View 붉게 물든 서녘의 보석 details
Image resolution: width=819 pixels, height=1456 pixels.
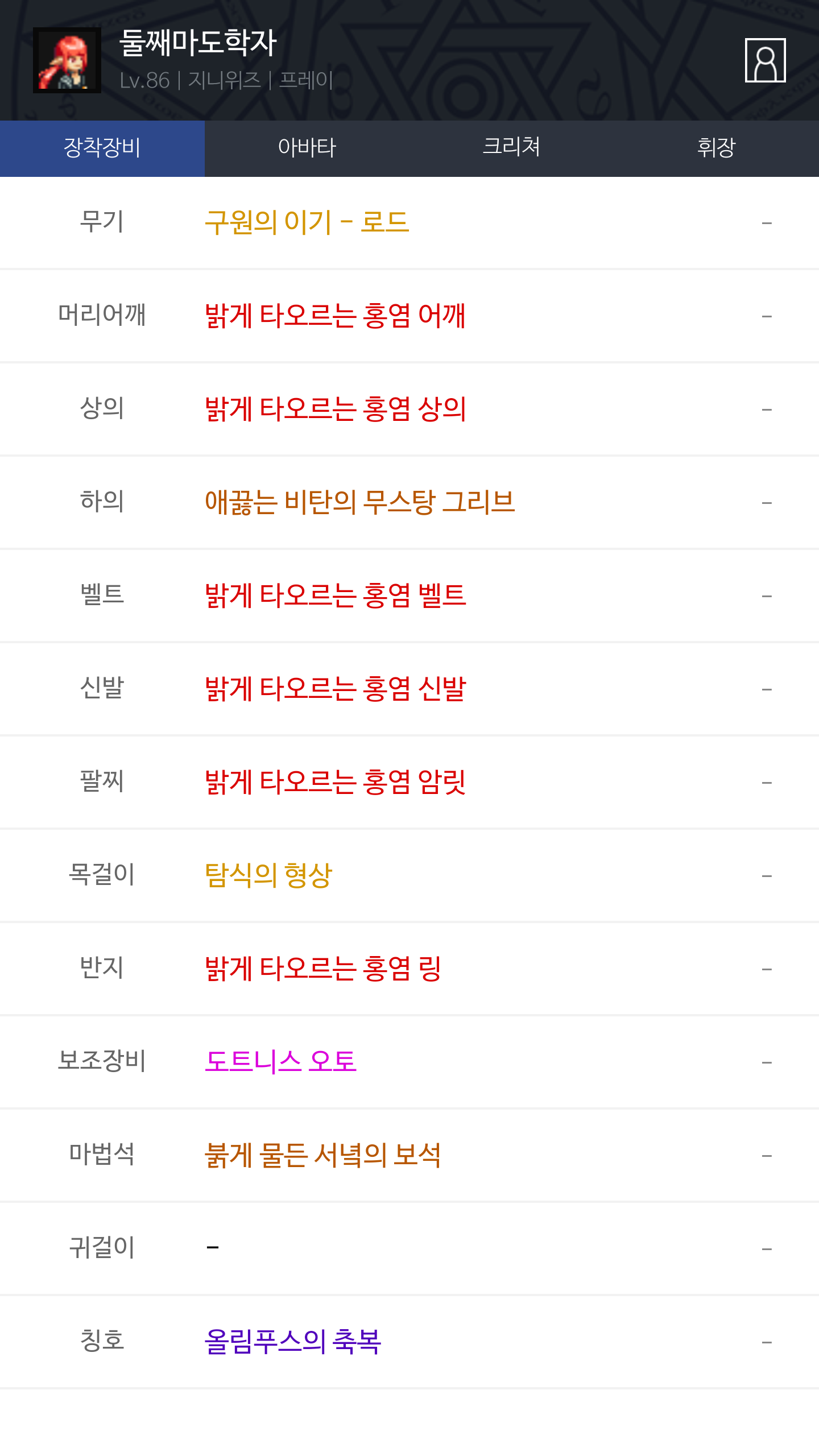click(322, 1155)
